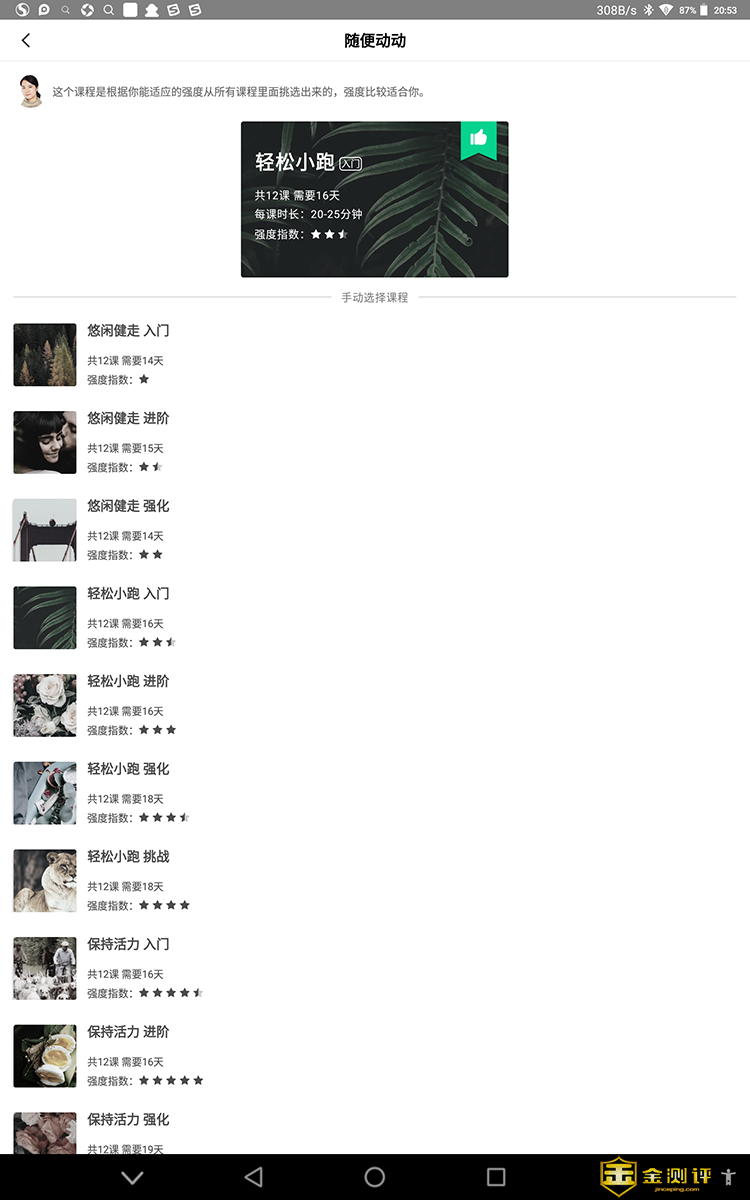Open the recommended 轻松小跑 入门 card

click(374, 200)
